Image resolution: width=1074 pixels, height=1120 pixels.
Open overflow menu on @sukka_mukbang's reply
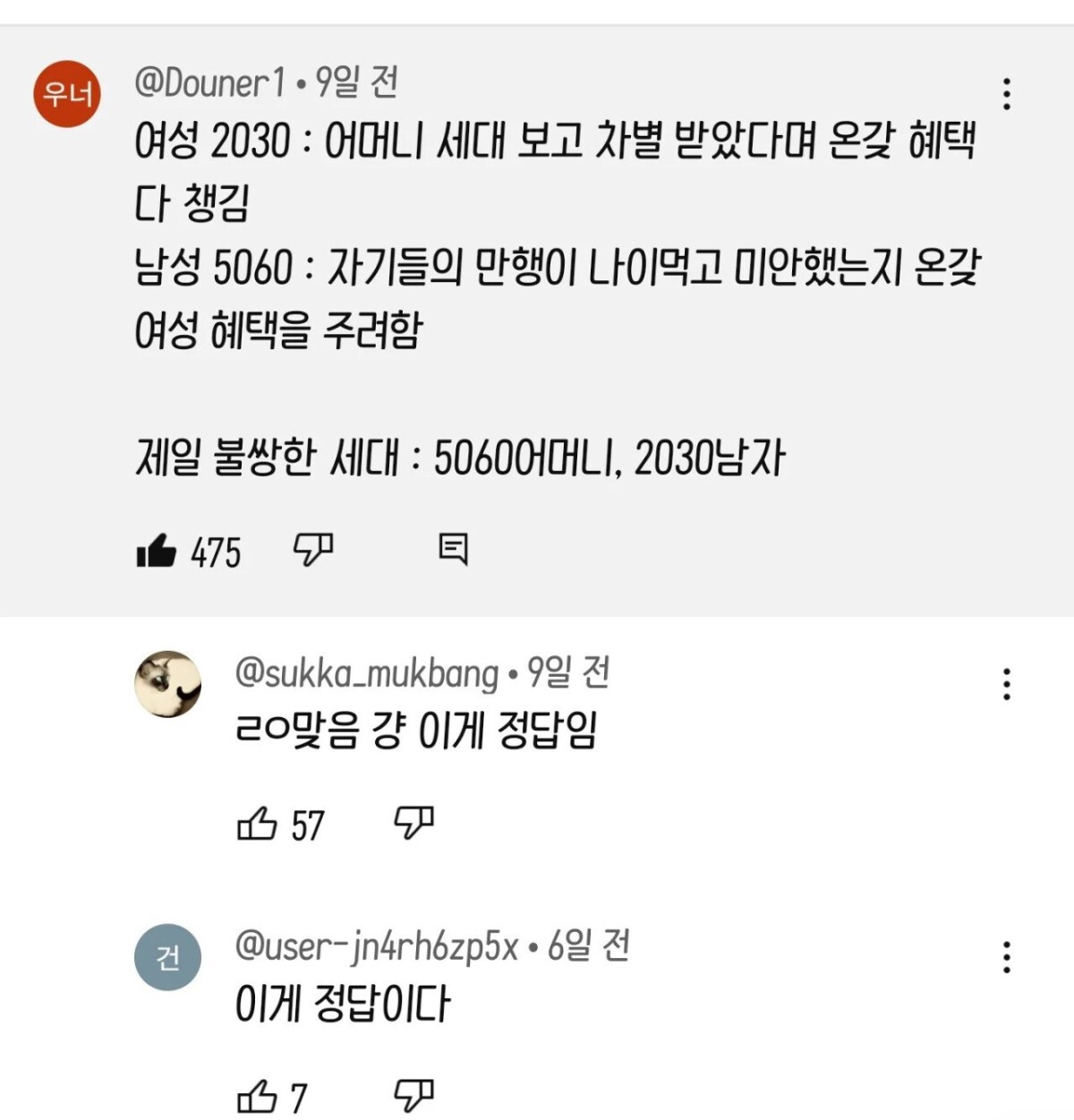coord(1007,684)
